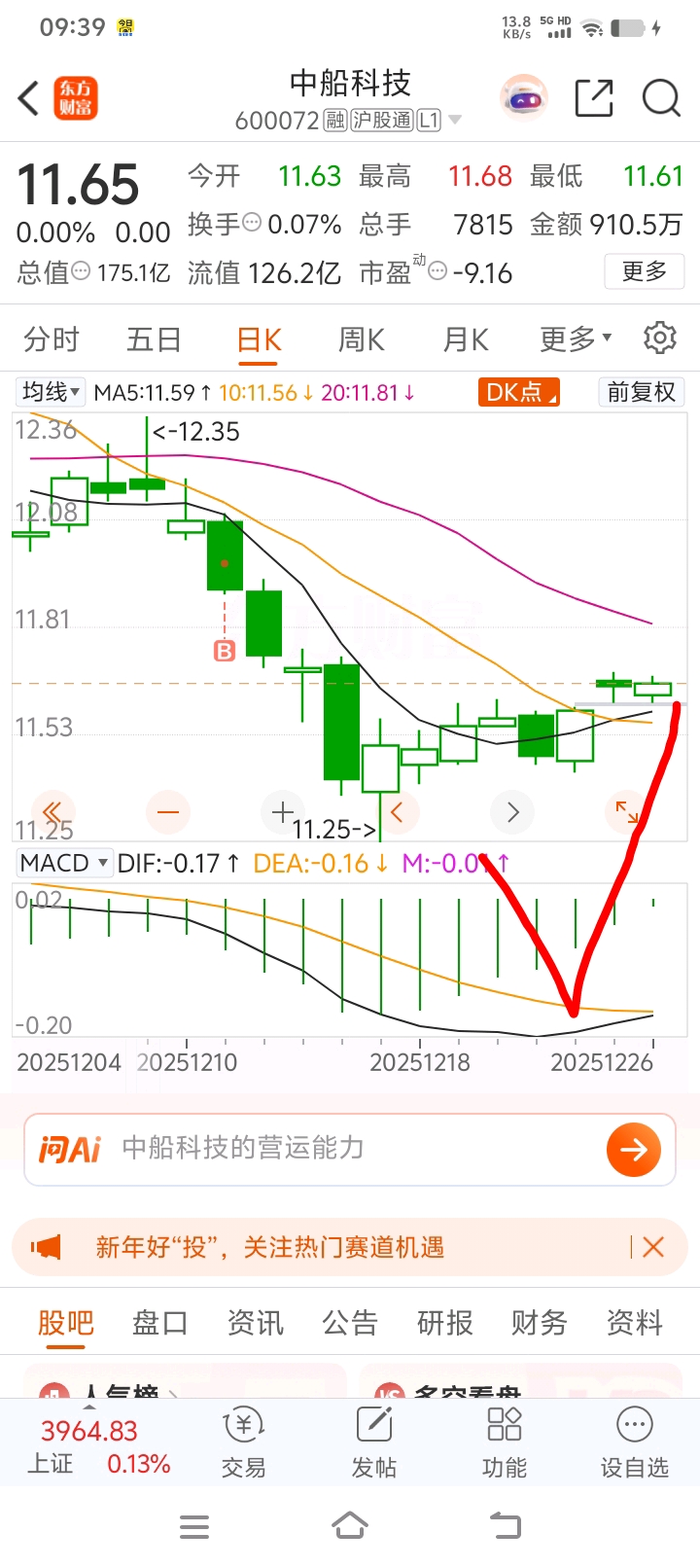Switch to the 五日 chart tab
Image resolution: width=700 pixels, height=1568 pixels.
click(x=155, y=339)
